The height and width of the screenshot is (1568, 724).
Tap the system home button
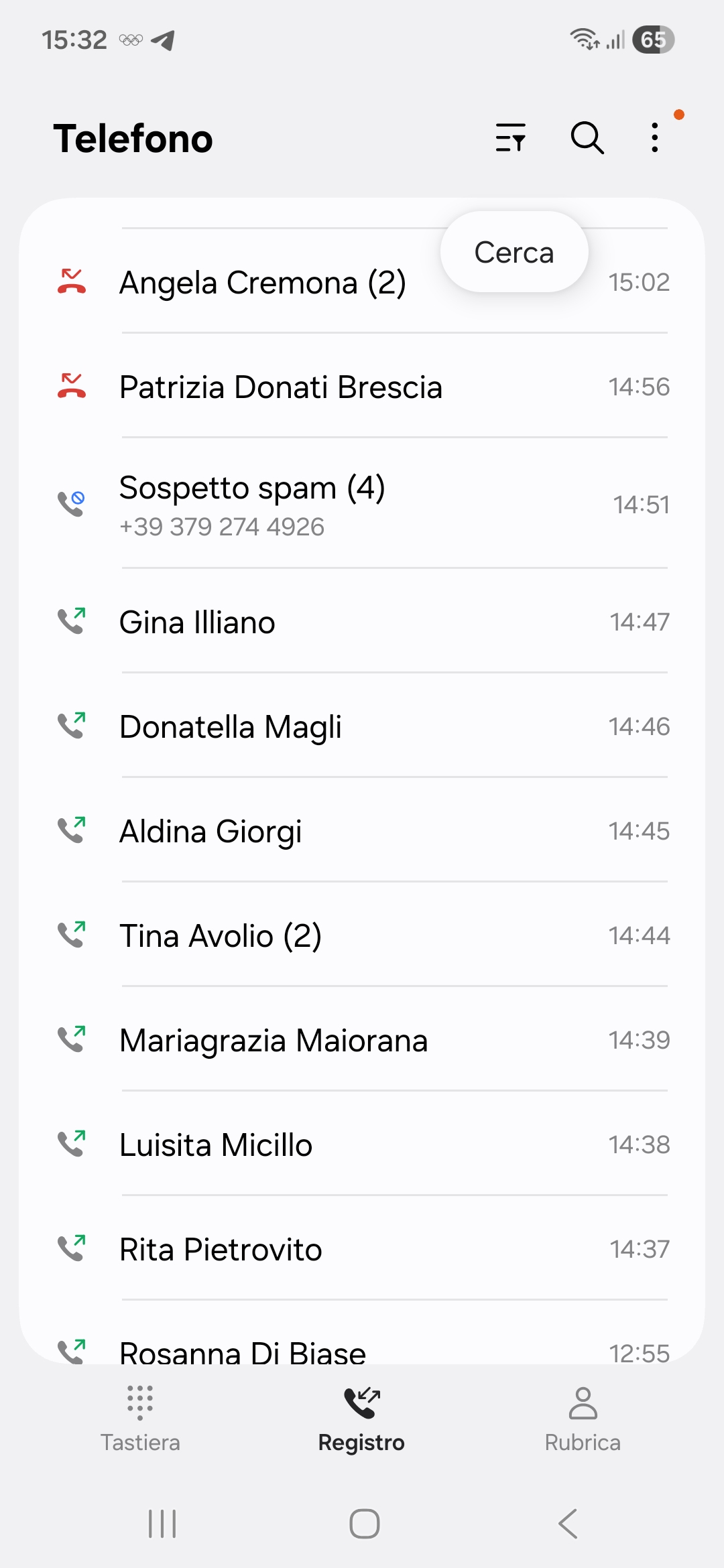[x=364, y=1524]
